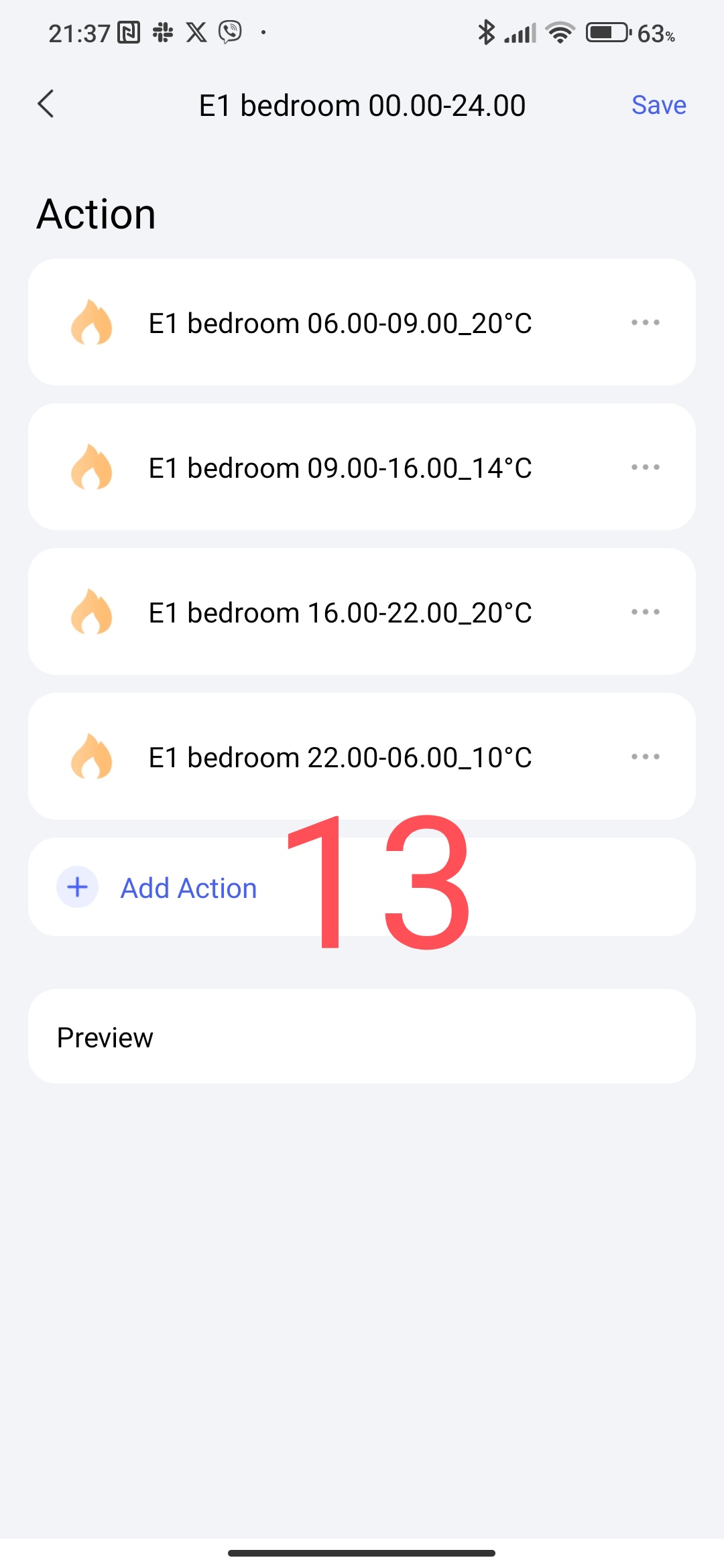Show more options for 09.00-16.00_14°C action
This screenshot has height=1568, width=724.
[645, 468]
